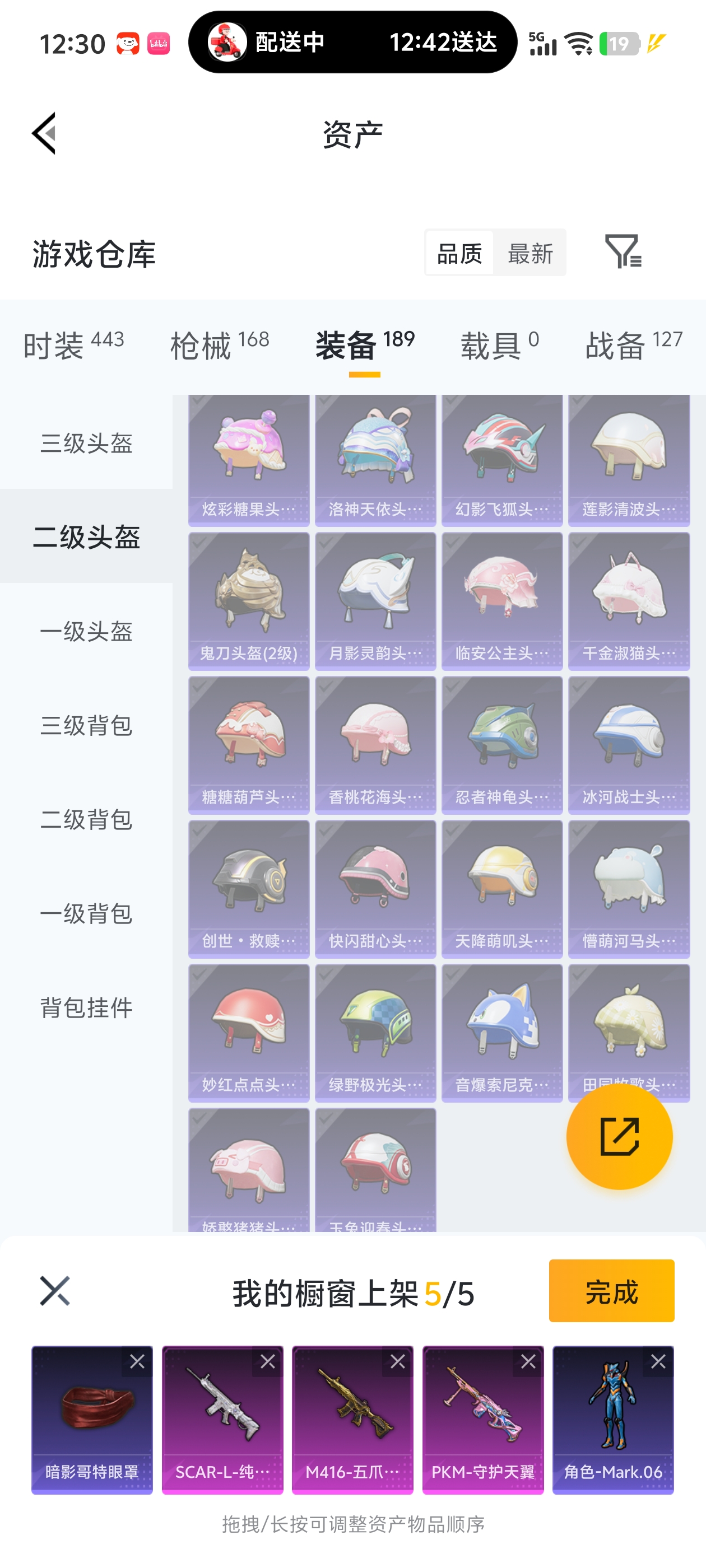Viewport: 706px width, 1568px height.
Task: Switch to the 时装 tab
Action: [73, 345]
